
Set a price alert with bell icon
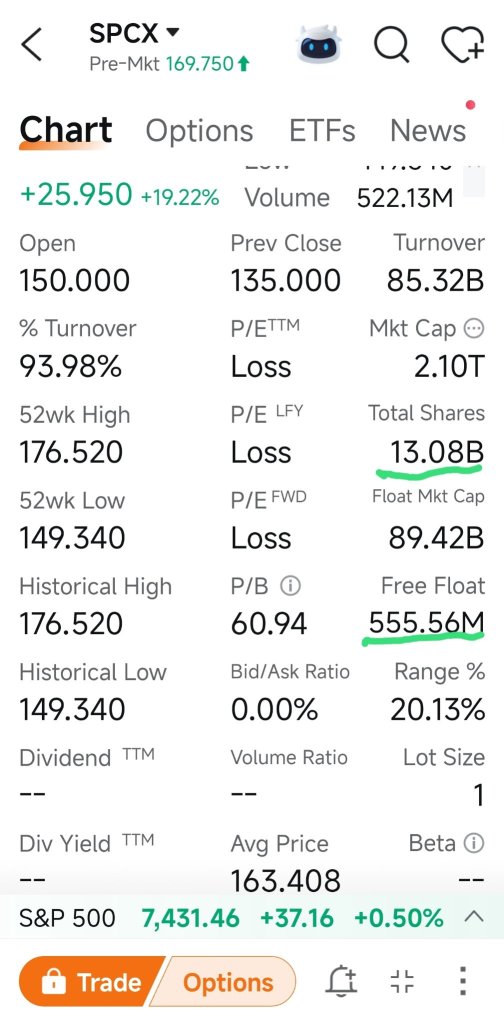[341, 982]
